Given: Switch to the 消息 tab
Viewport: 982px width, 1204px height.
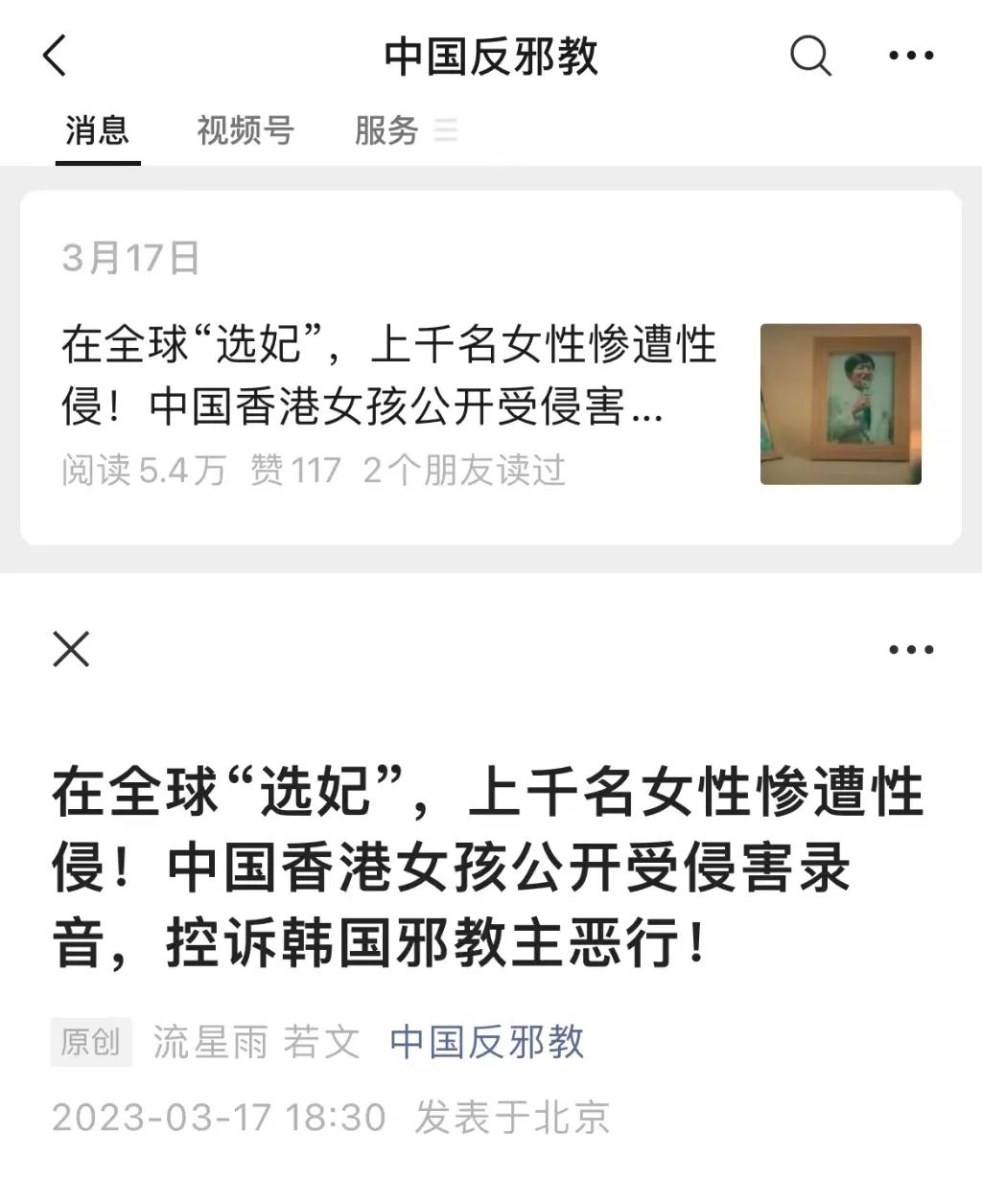Looking at the screenshot, I should click(97, 131).
